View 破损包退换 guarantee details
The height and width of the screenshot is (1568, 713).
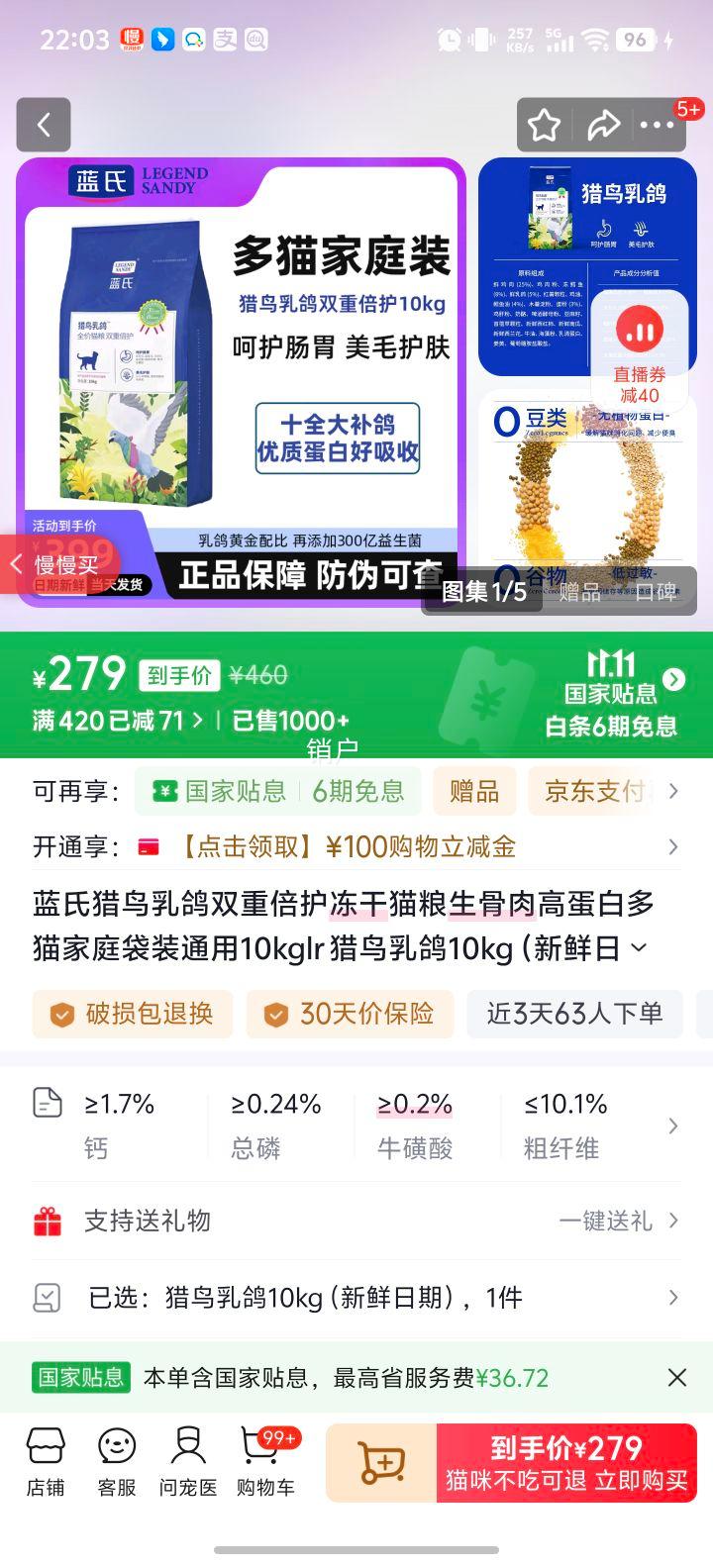tap(133, 1014)
